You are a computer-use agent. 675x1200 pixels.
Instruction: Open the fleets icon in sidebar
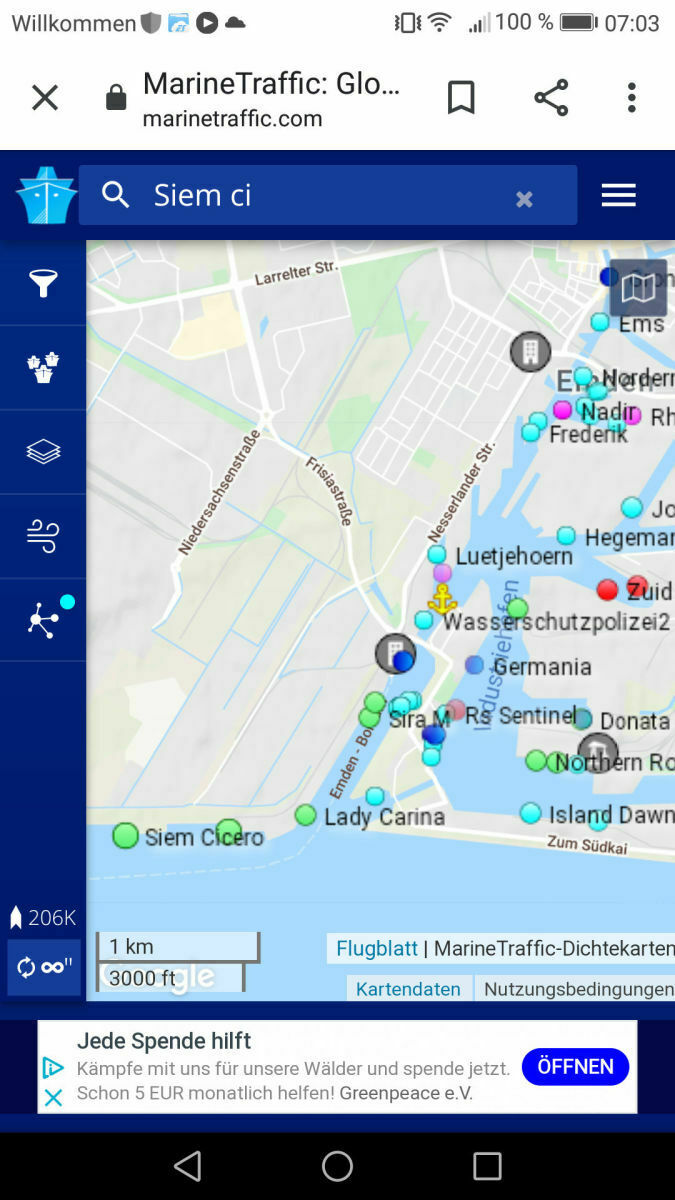[x=43, y=368]
